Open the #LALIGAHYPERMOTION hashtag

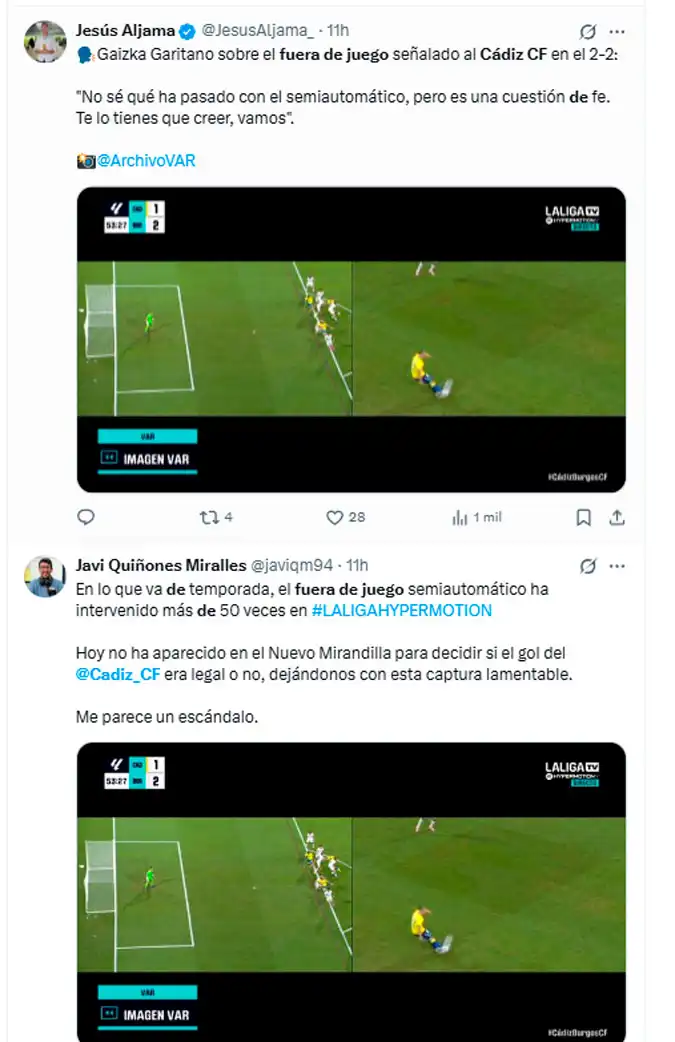402,610
